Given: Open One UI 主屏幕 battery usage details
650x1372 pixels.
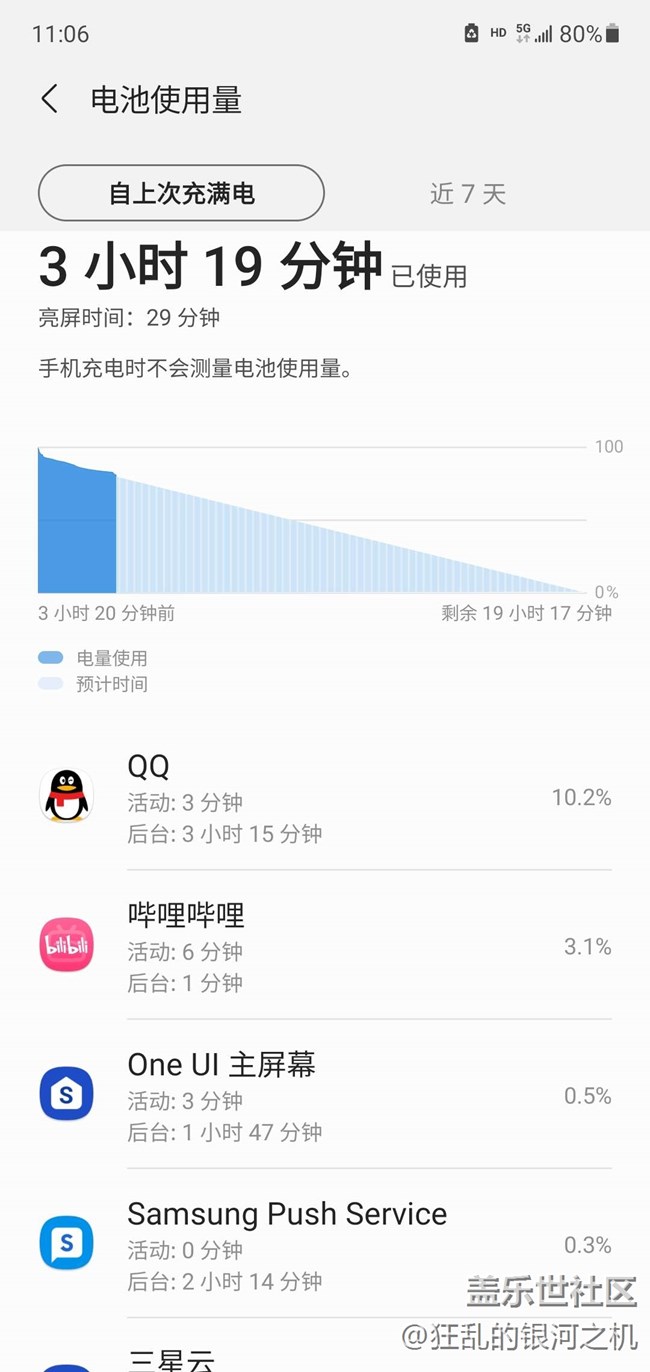Looking at the screenshot, I should click(325, 1095).
